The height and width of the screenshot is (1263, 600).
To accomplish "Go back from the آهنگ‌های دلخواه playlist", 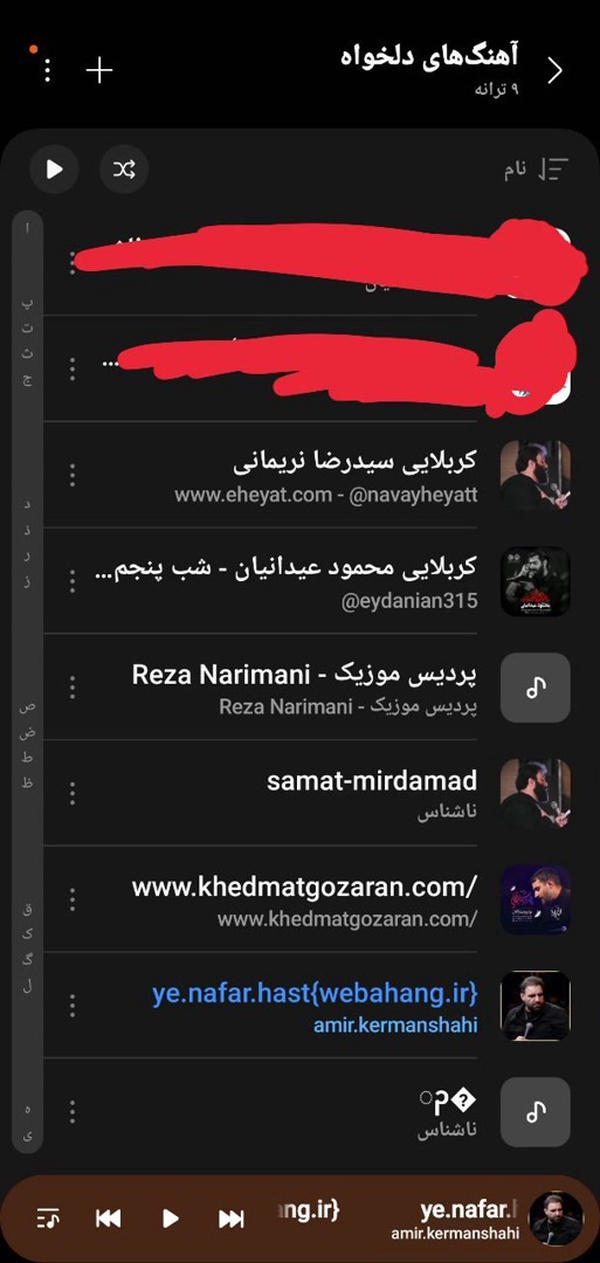I will [x=555, y=70].
